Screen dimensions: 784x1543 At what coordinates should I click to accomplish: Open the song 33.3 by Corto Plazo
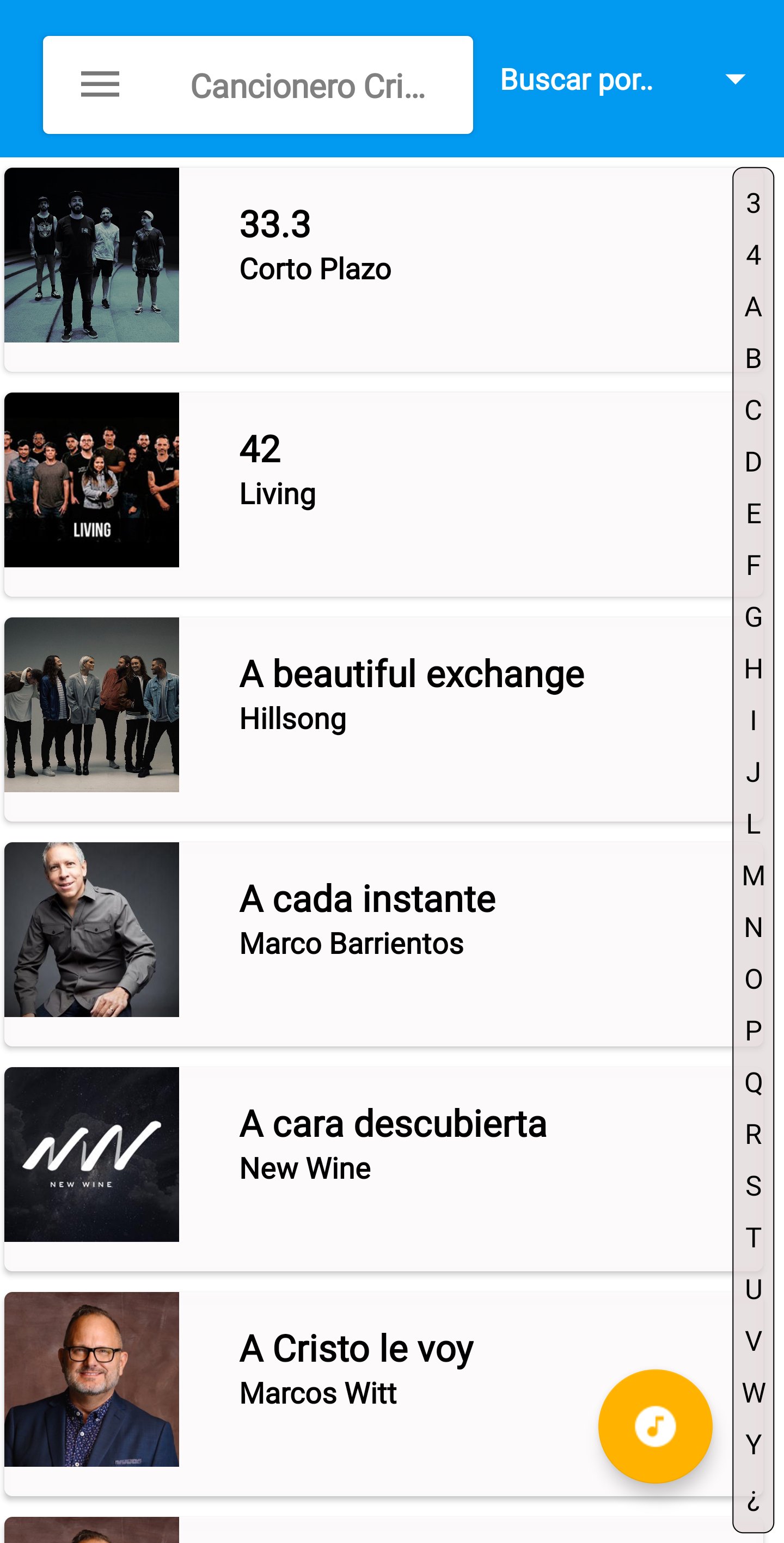tap(383, 246)
